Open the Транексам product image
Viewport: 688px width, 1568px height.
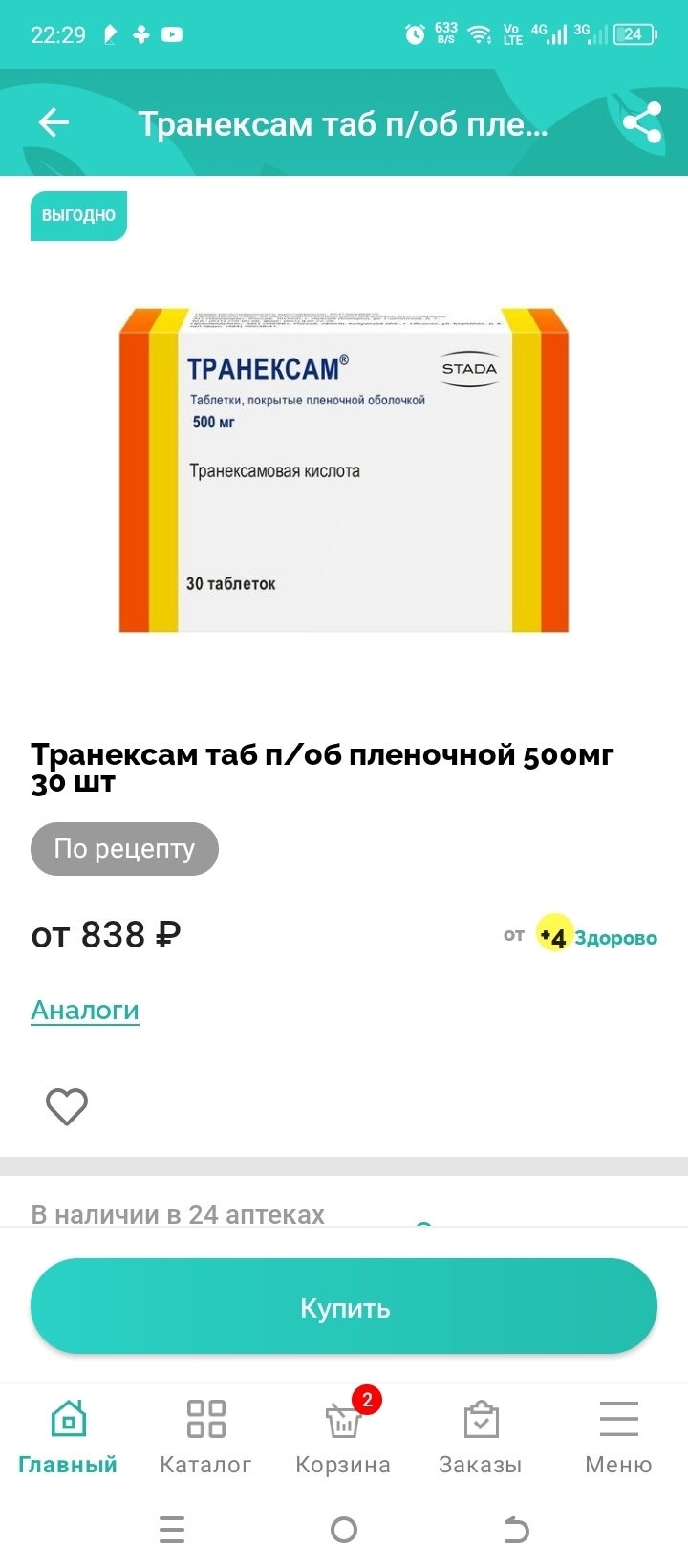(x=344, y=469)
